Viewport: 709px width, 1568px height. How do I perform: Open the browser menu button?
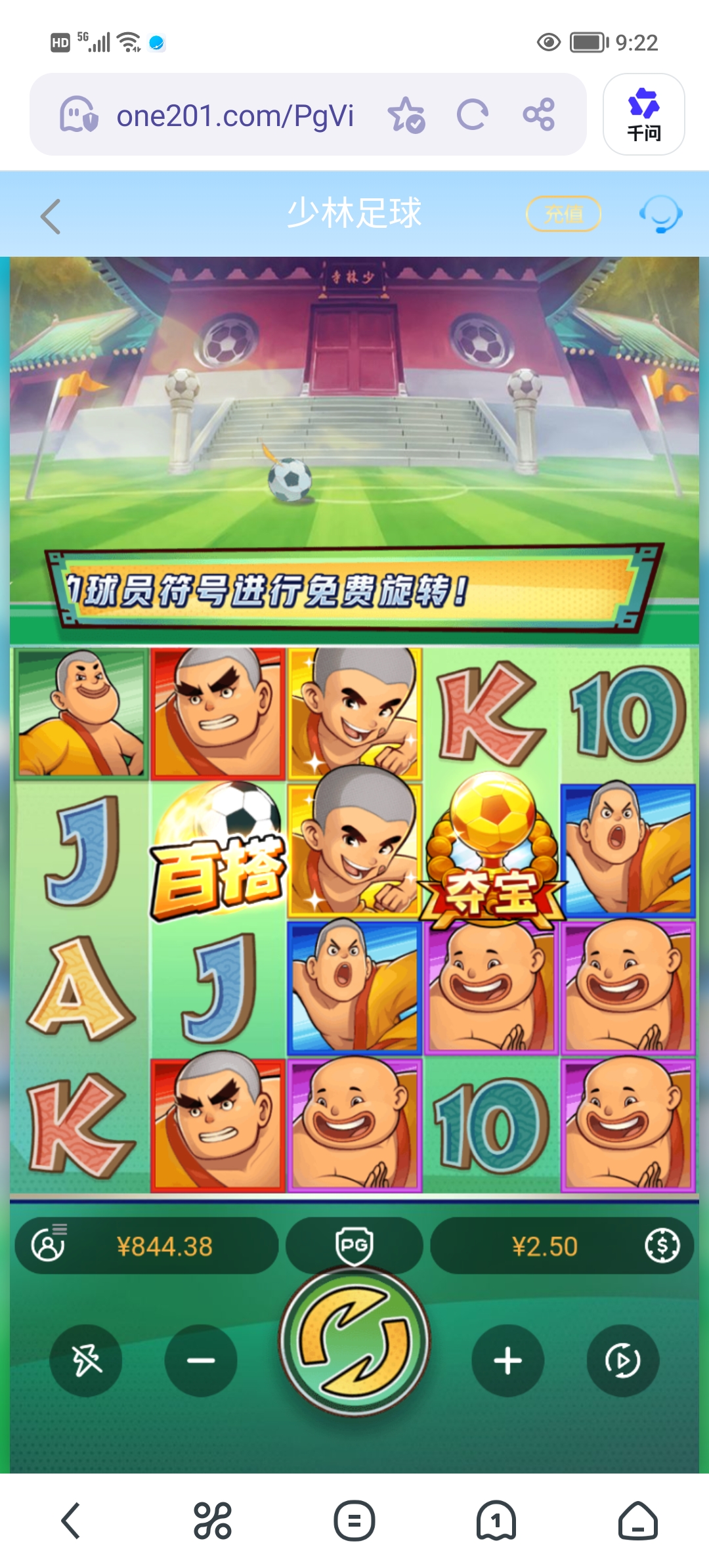tap(354, 1520)
